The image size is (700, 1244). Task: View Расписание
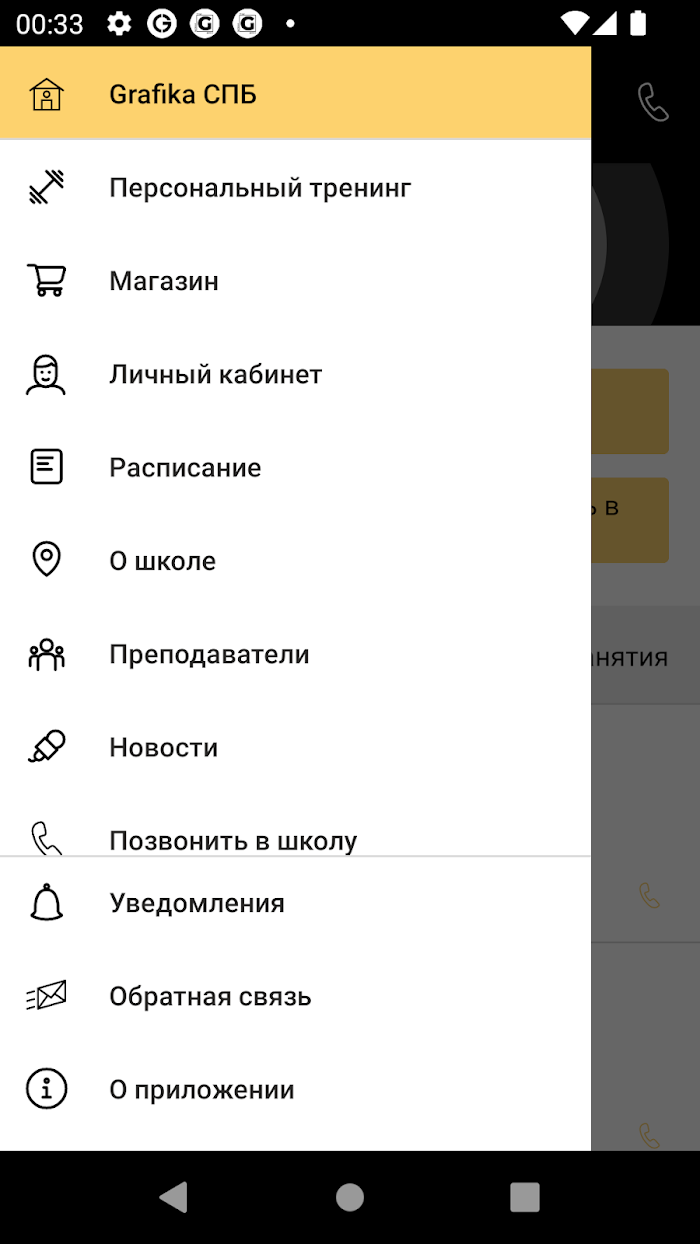(295, 467)
